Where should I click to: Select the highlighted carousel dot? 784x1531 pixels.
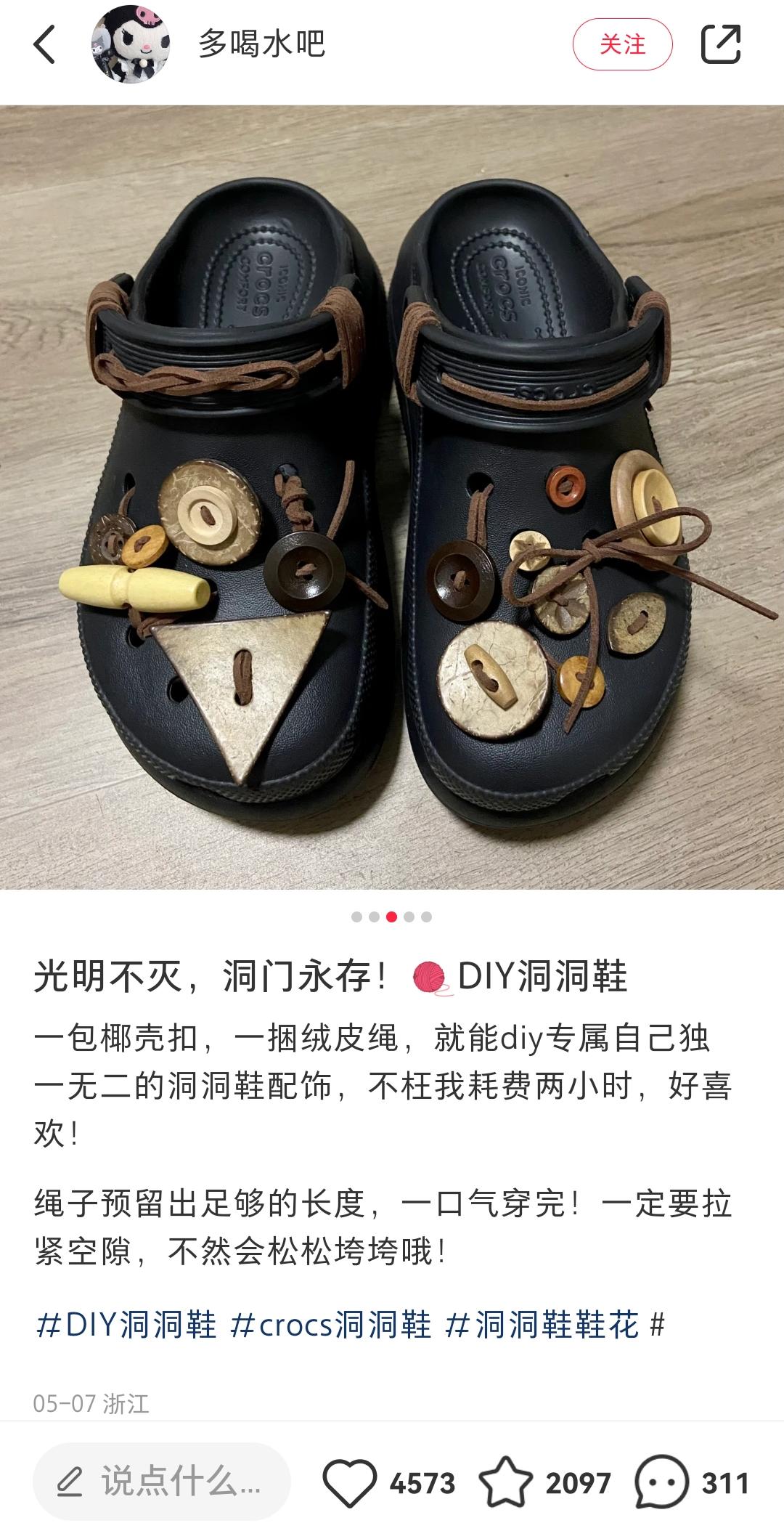pyautogui.click(x=392, y=917)
